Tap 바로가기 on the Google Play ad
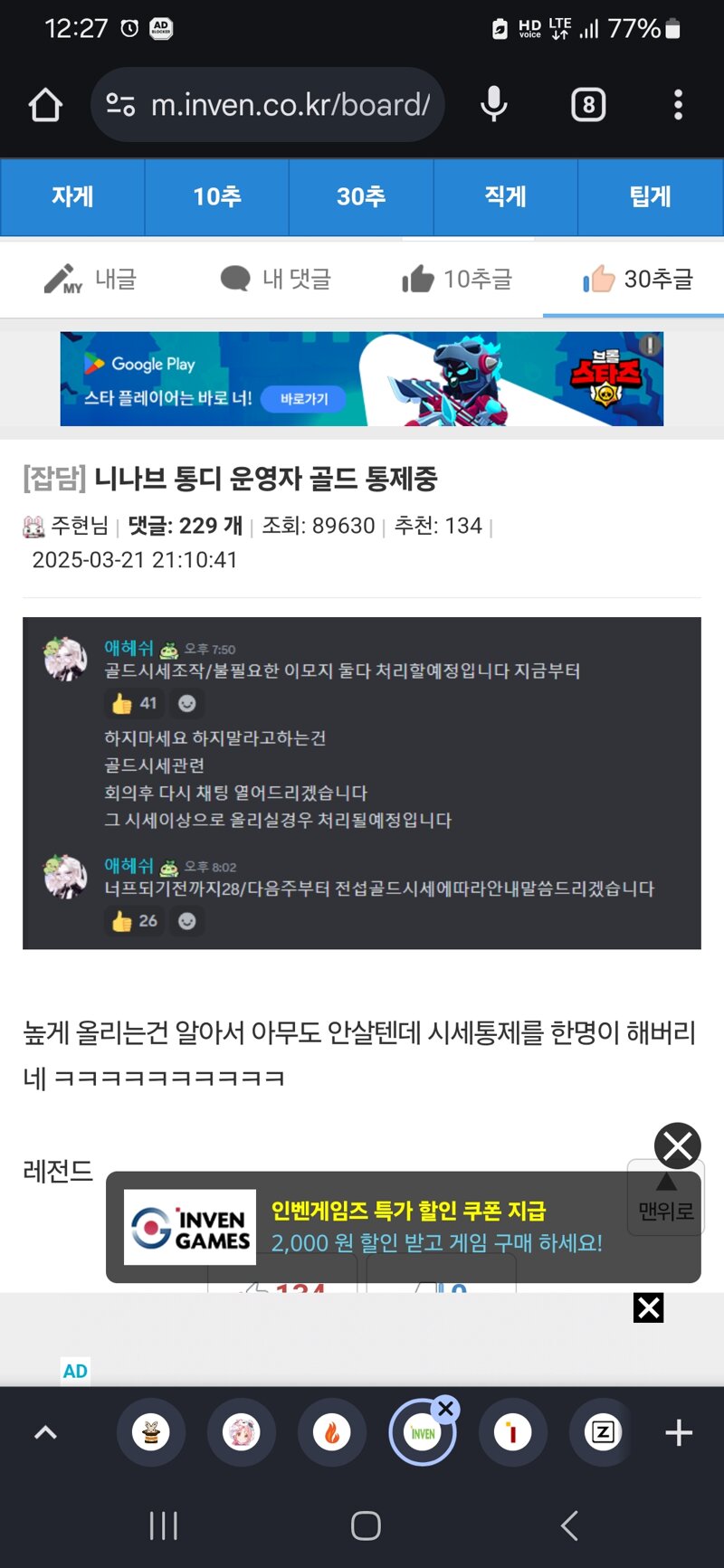The height and width of the screenshot is (1568, 724). pos(303,399)
